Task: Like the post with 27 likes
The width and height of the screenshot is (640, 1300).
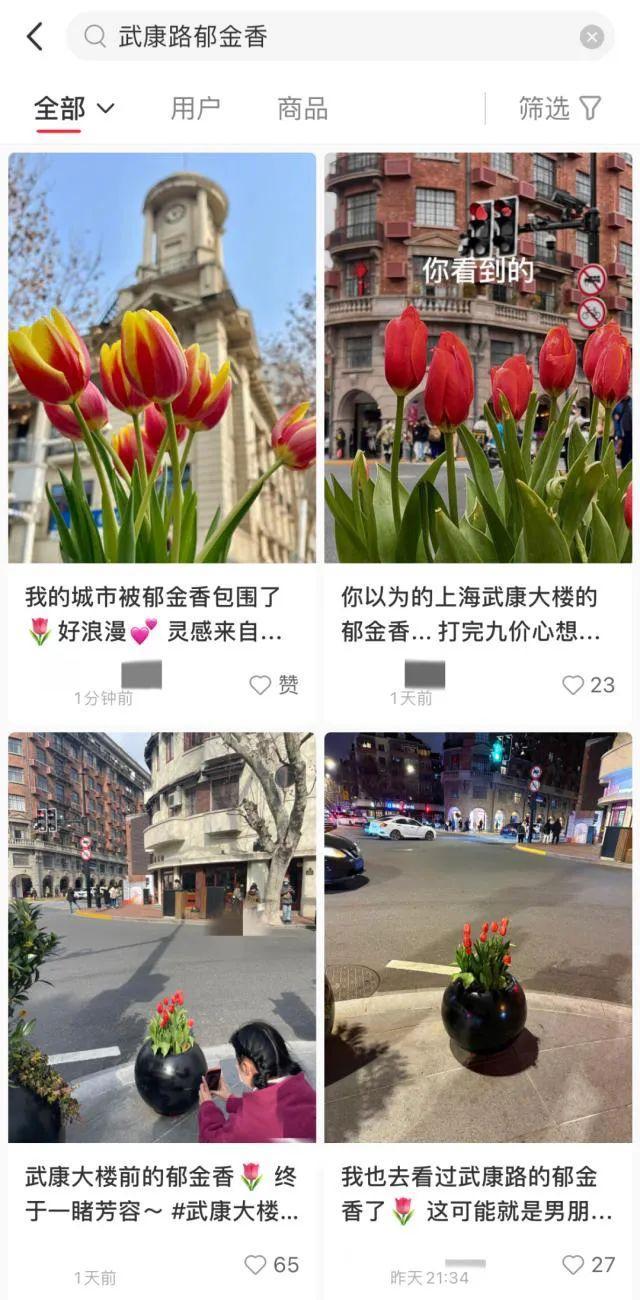Action: (574, 1265)
